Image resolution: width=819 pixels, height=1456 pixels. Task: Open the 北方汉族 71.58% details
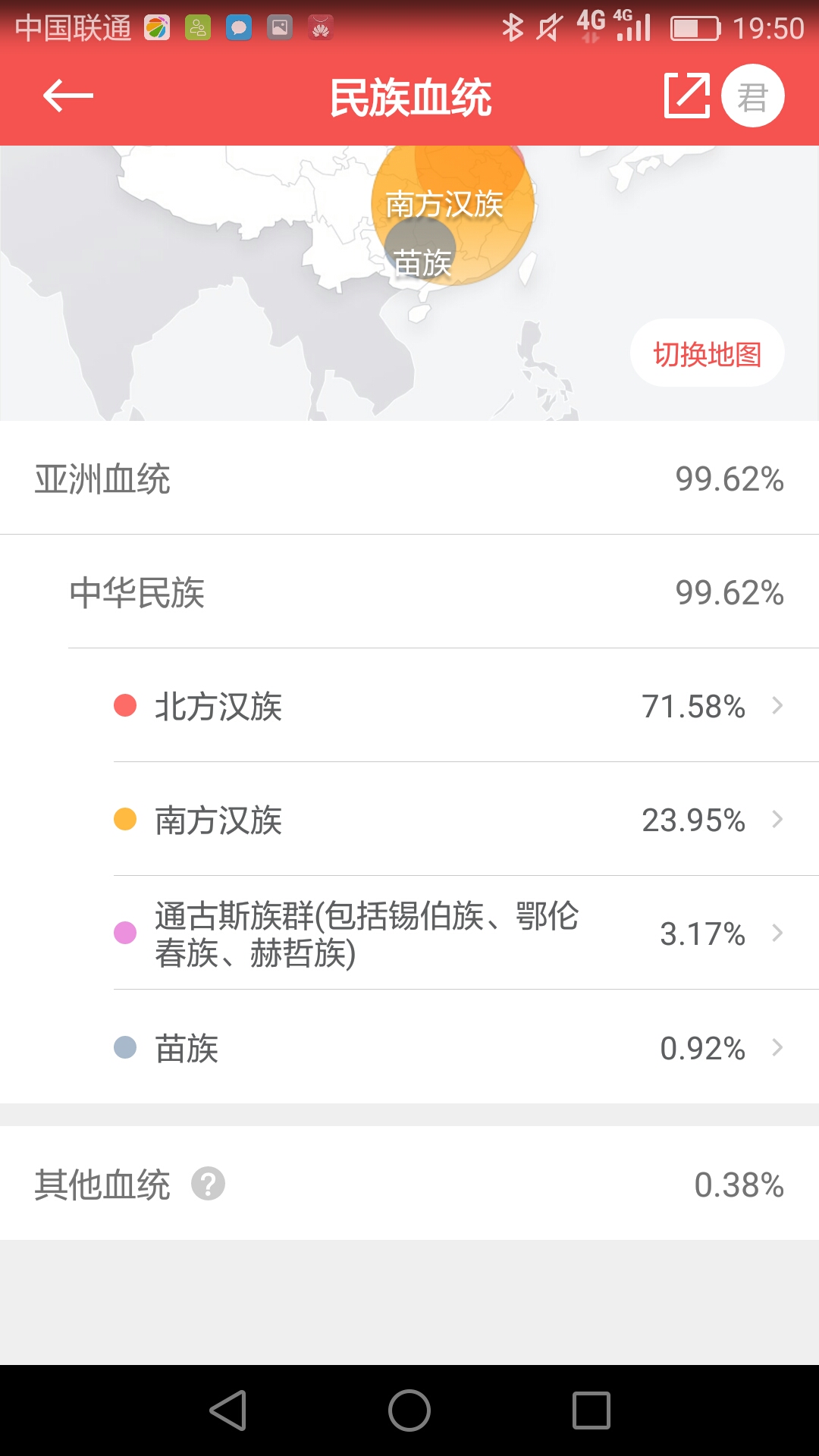coord(466,705)
